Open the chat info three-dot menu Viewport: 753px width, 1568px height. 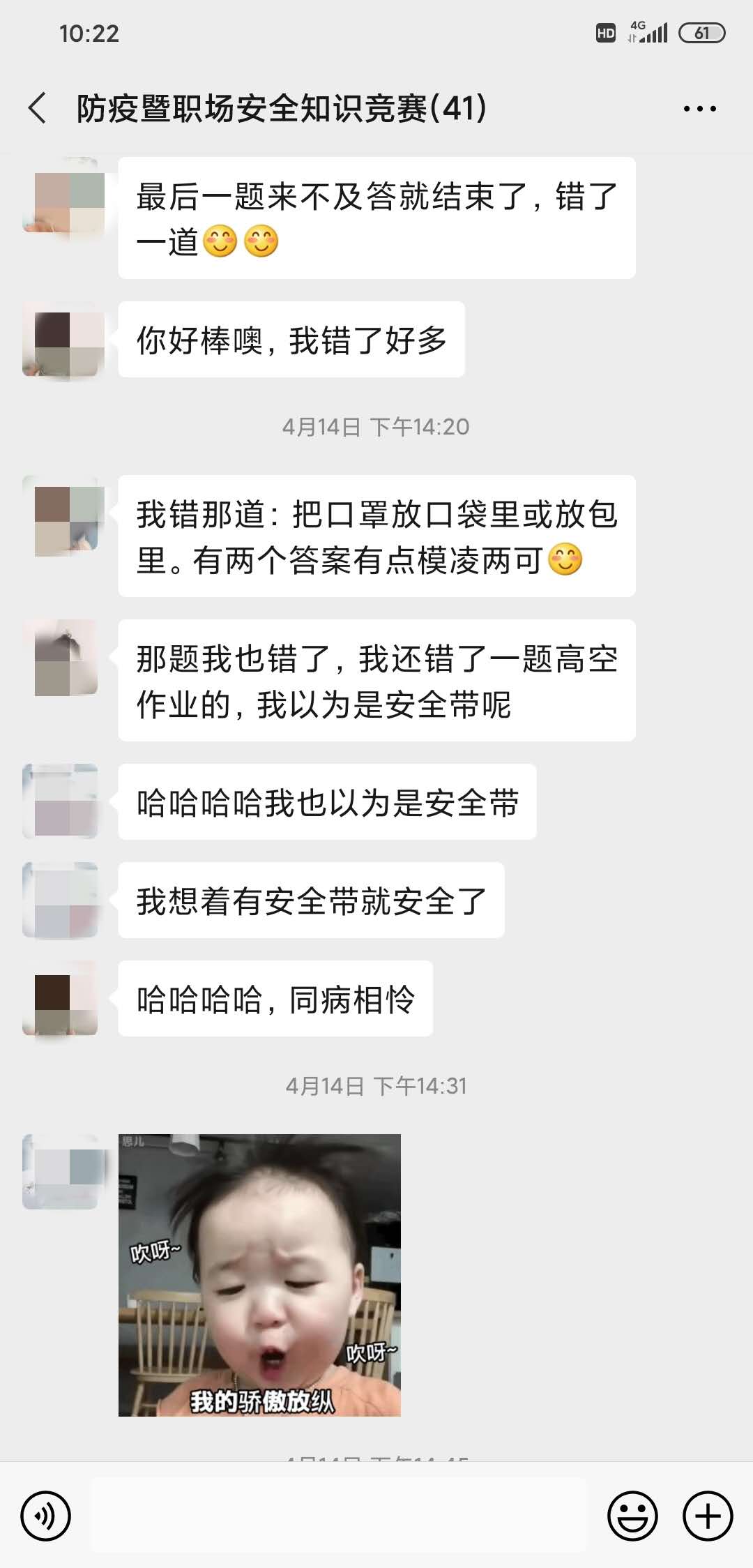coord(699,109)
